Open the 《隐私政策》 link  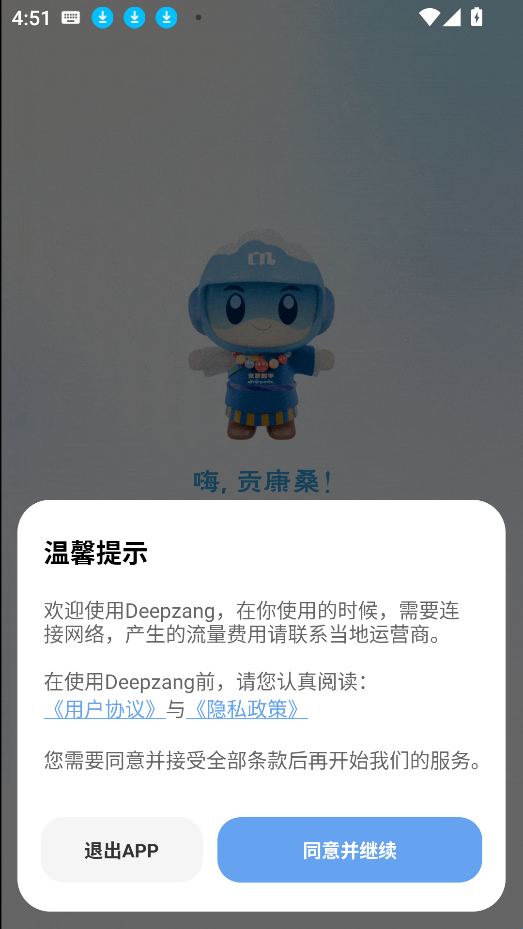(246, 709)
